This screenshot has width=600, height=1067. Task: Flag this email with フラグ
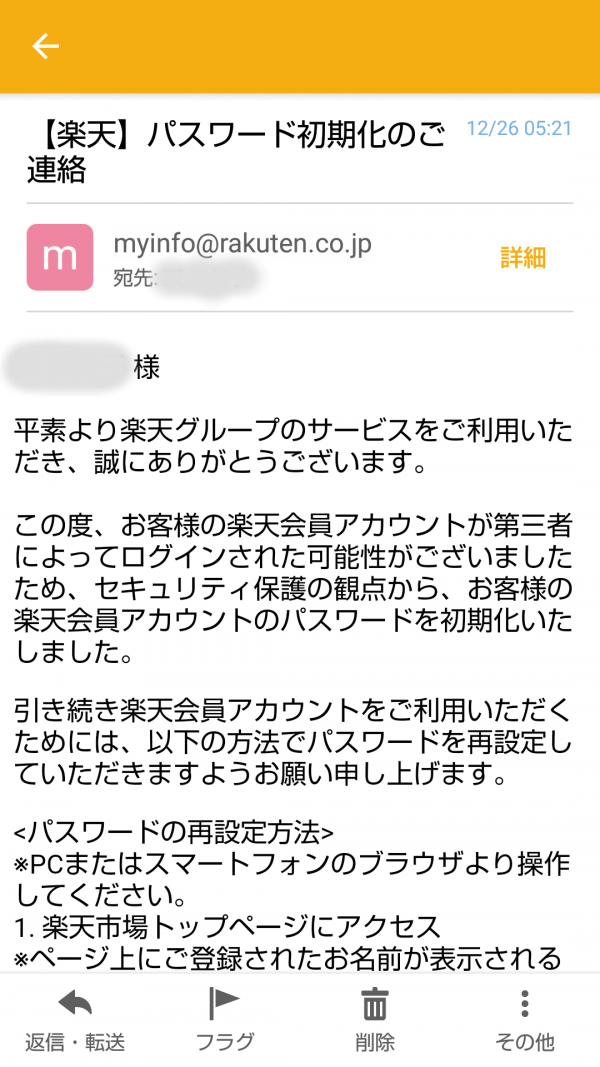coord(224,1019)
